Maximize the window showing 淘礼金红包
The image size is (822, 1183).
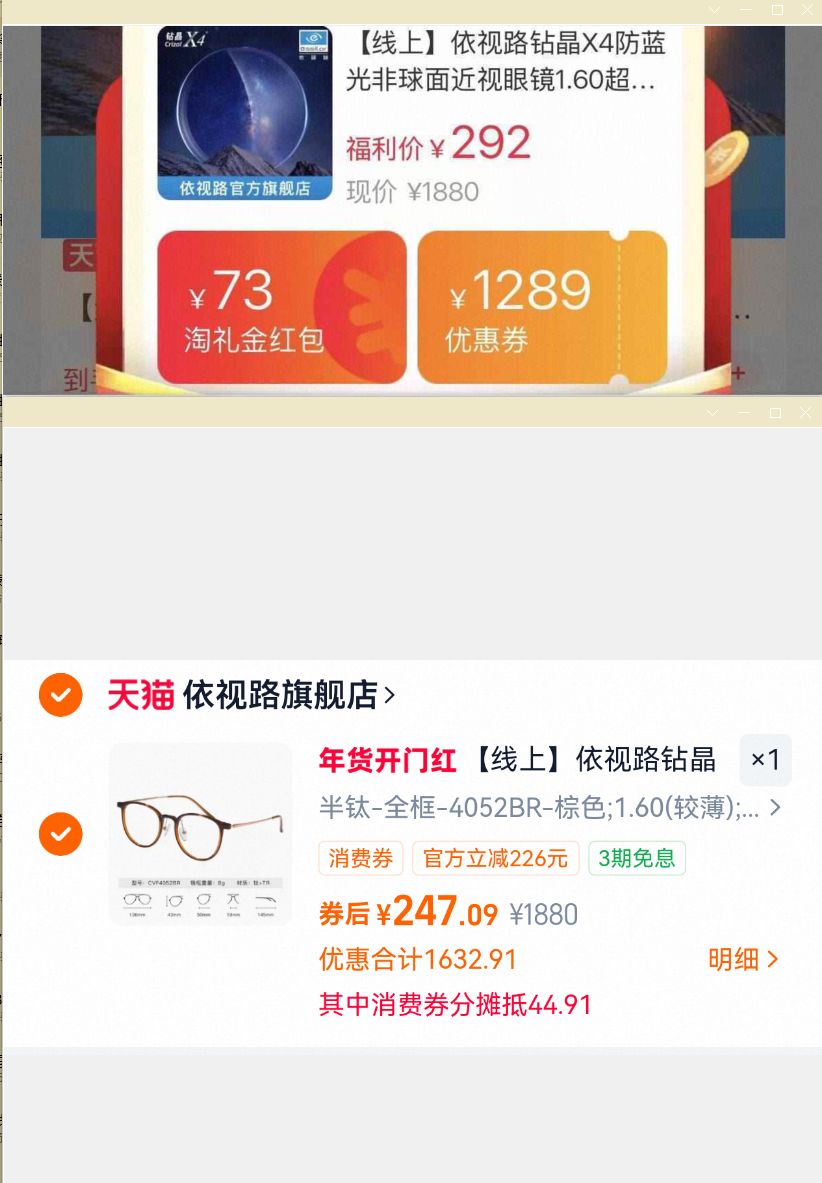tap(777, 9)
